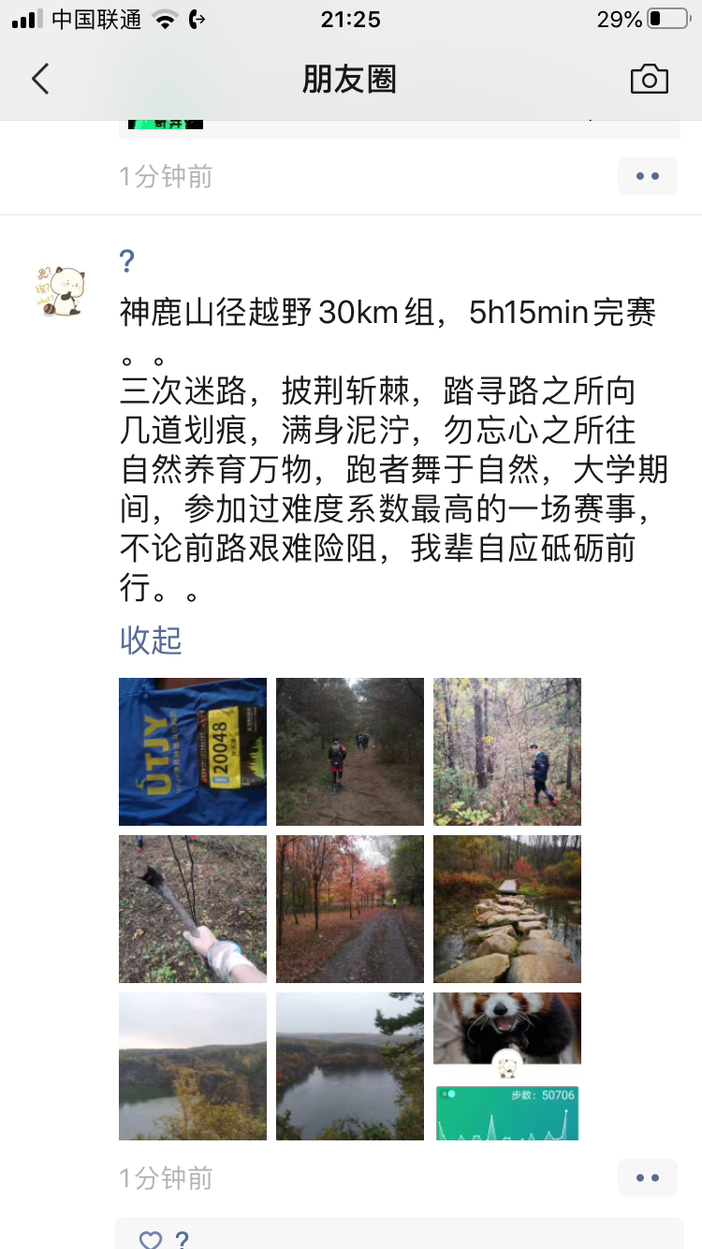Open the red panda step-count photo
Image resolution: width=702 pixels, height=1249 pixels.
[507, 1066]
